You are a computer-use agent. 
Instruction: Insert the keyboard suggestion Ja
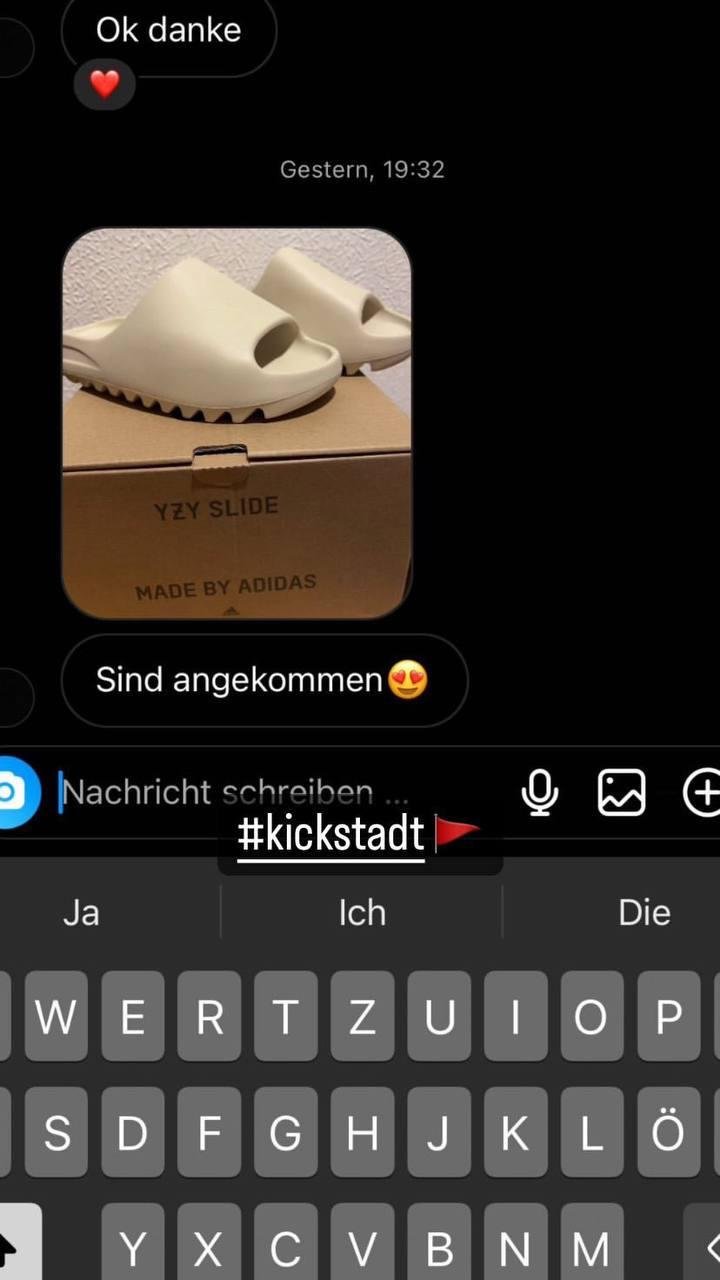(x=81, y=912)
